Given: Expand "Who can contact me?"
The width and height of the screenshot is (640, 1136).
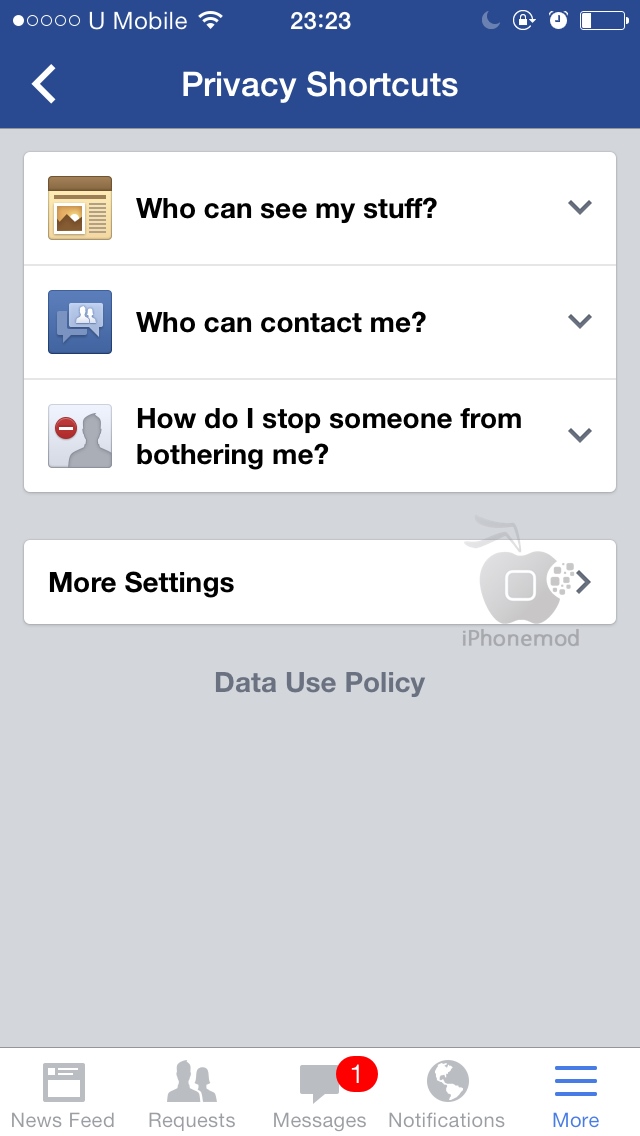Looking at the screenshot, I should pyautogui.click(x=320, y=322).
